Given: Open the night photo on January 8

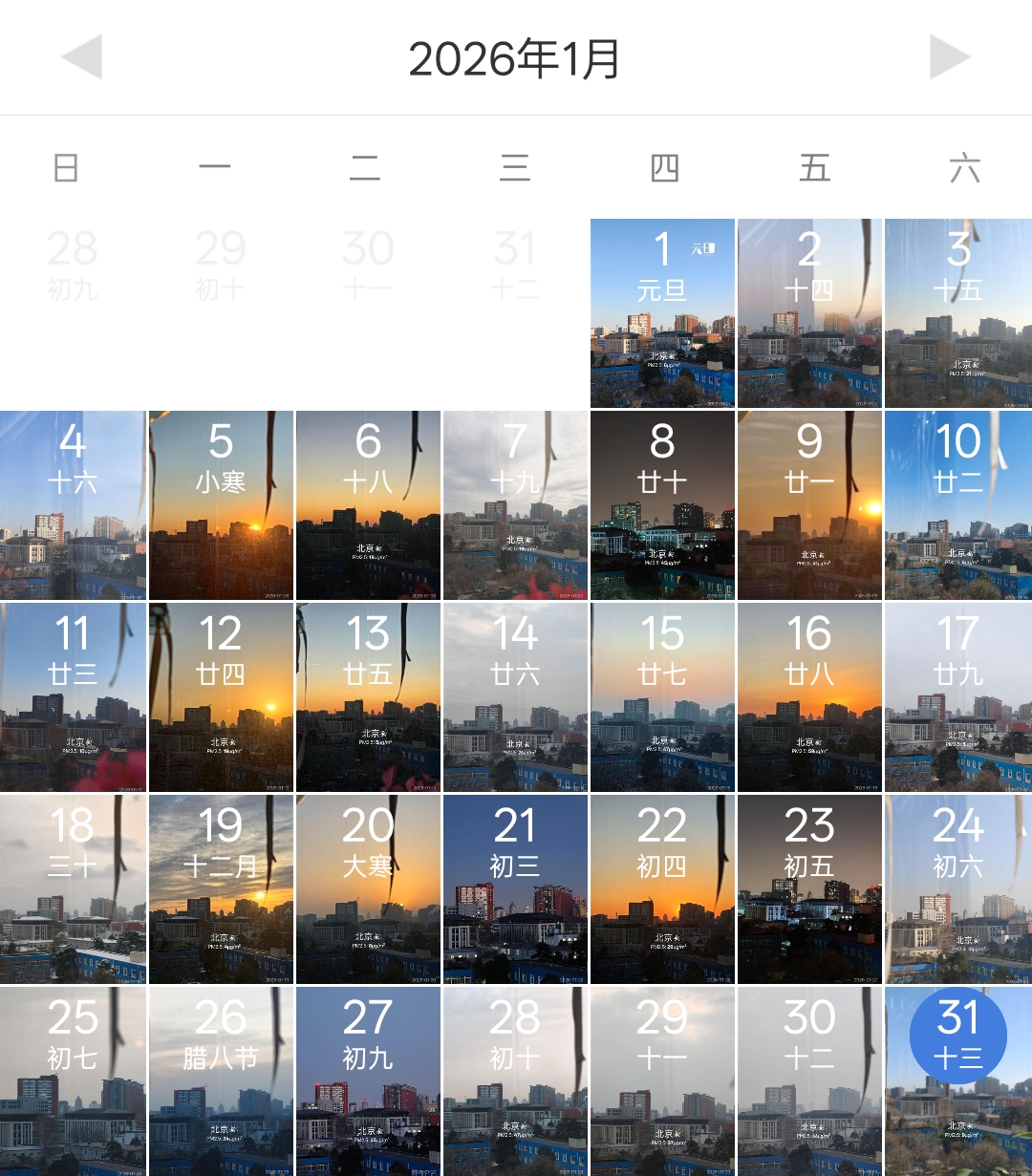Looking at the screenshot, I should pos(662,505).
